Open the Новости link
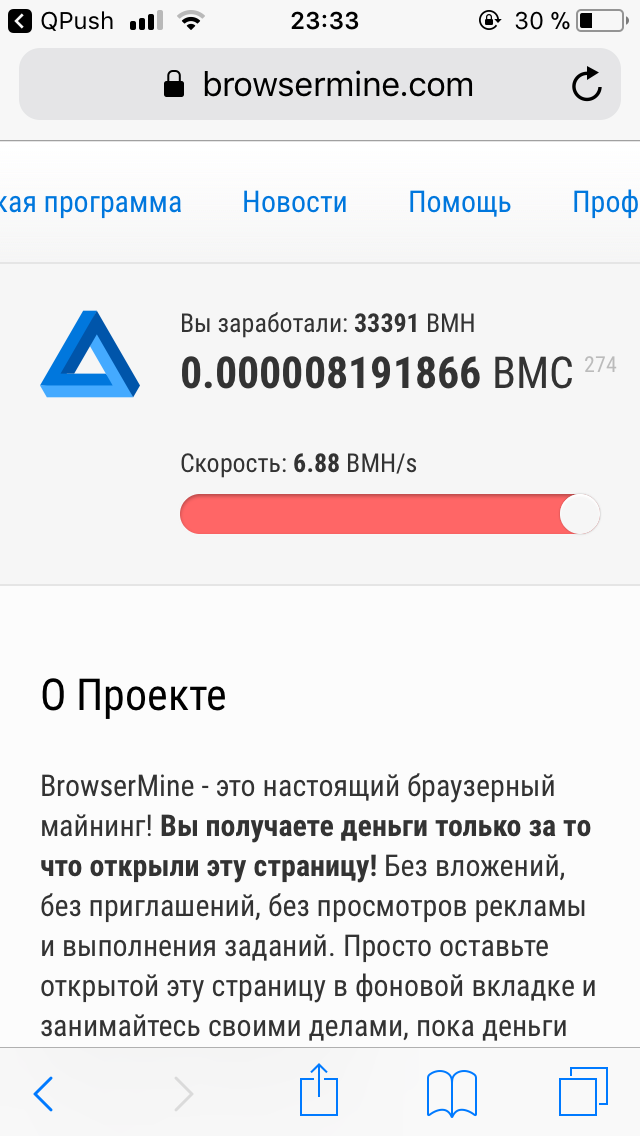This screenshot has width=640, height=1136. tap(294, 203)
